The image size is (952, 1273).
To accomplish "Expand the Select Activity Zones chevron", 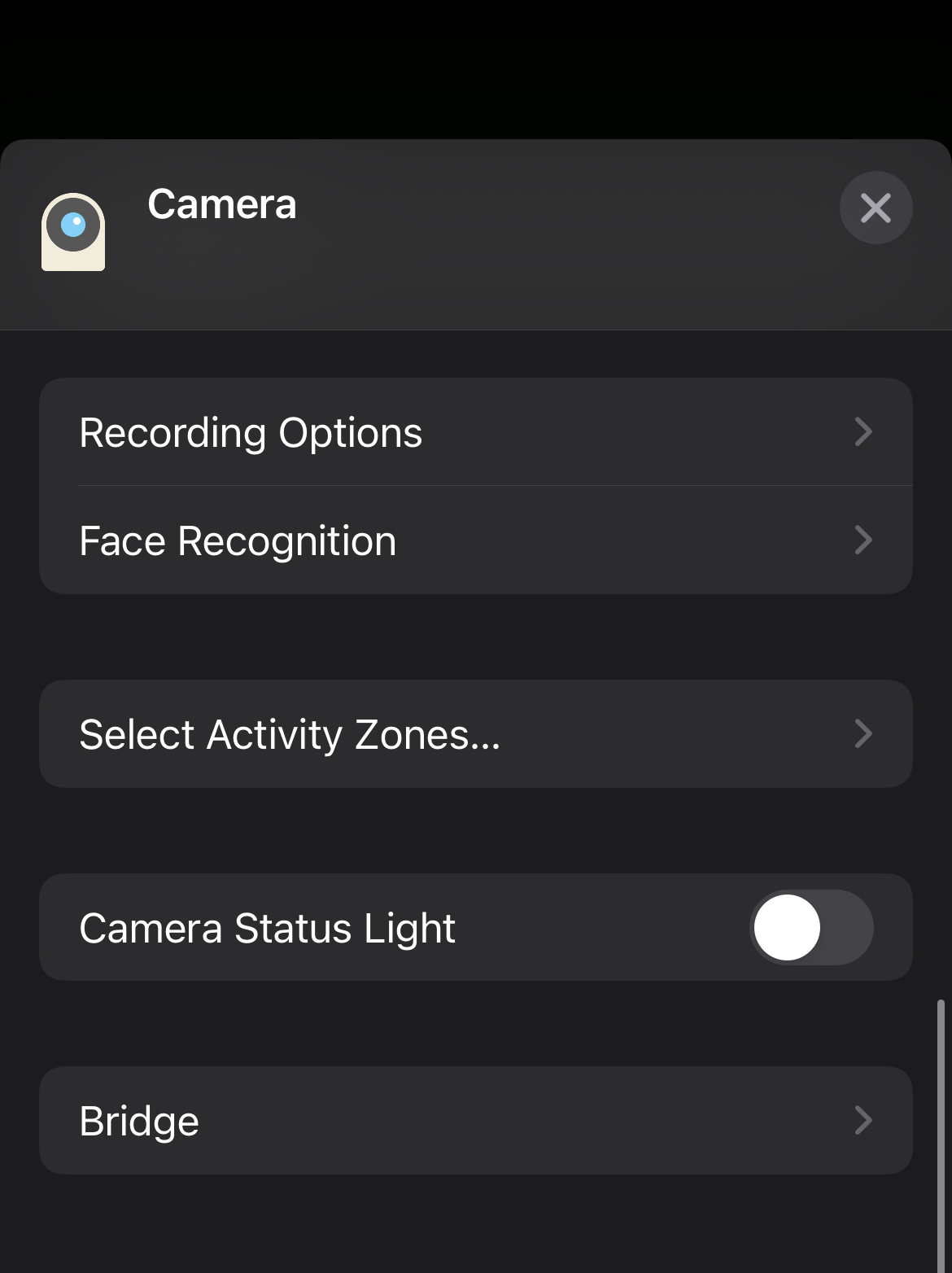I will (864, 733).
